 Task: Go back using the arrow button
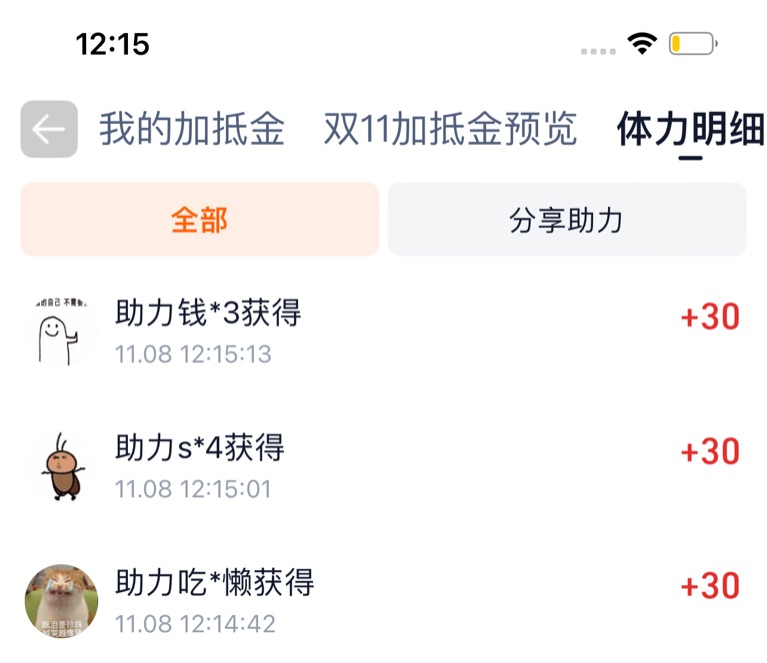coord(48,130)
